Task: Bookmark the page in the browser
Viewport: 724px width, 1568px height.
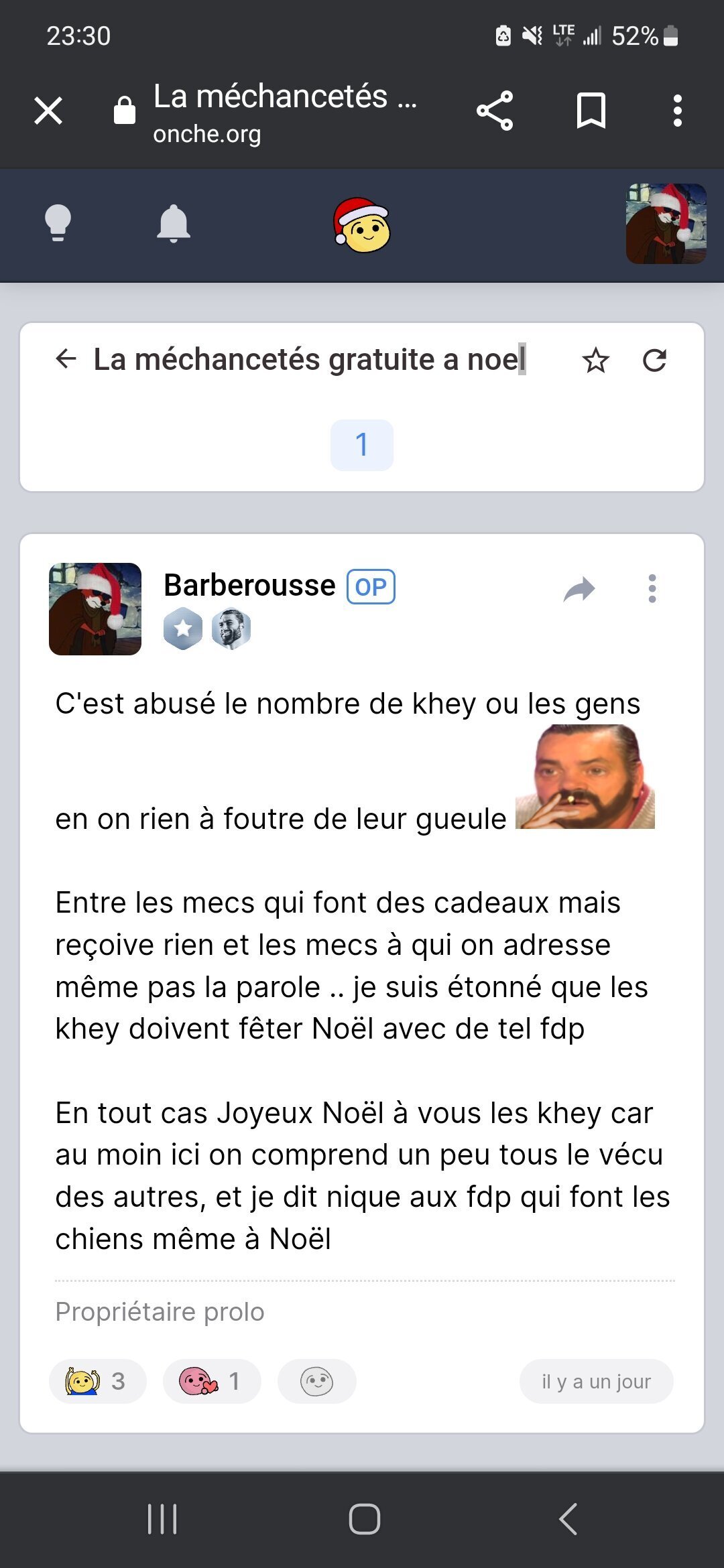Action: click(x=591, y=111)
